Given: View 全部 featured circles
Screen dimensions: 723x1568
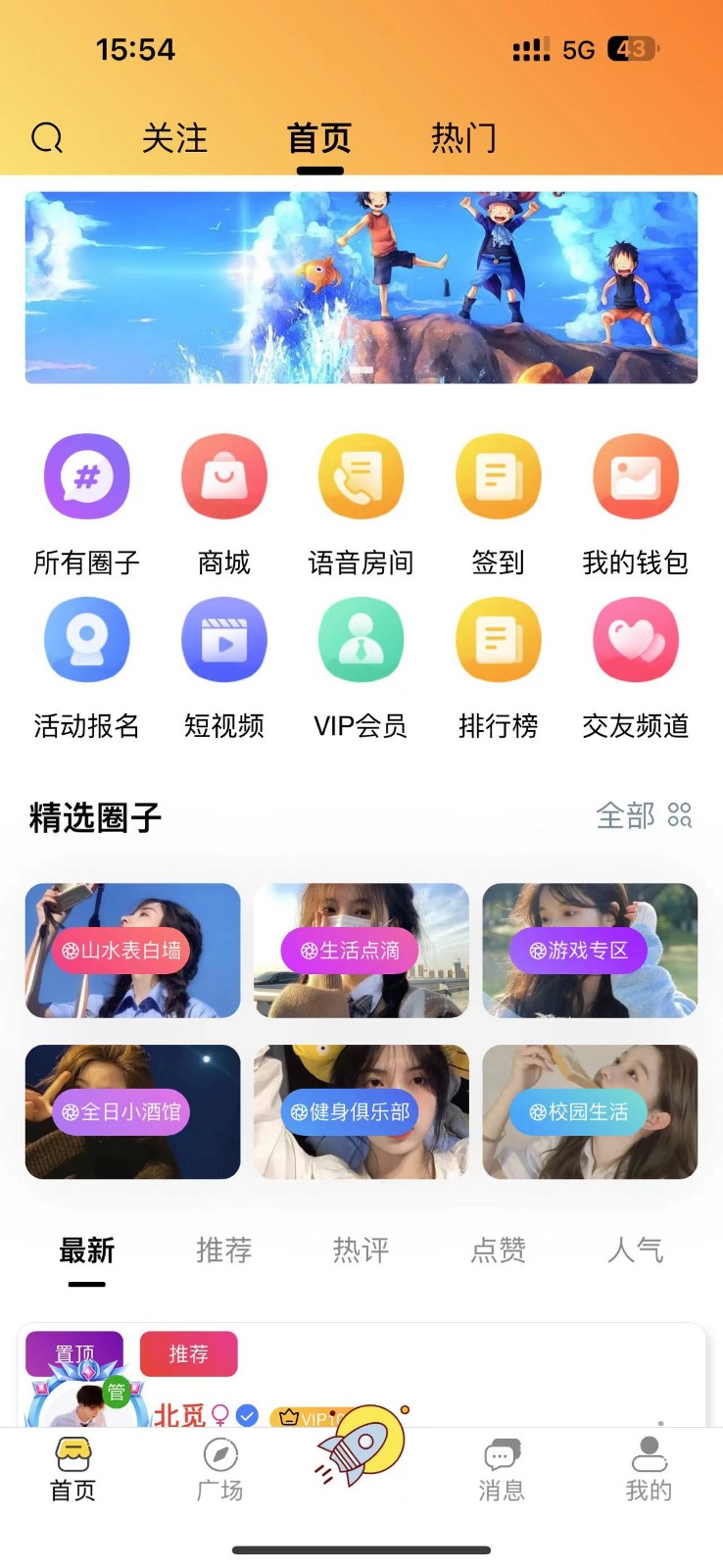Looking at the screenshot, I should (x=643, y=815).
